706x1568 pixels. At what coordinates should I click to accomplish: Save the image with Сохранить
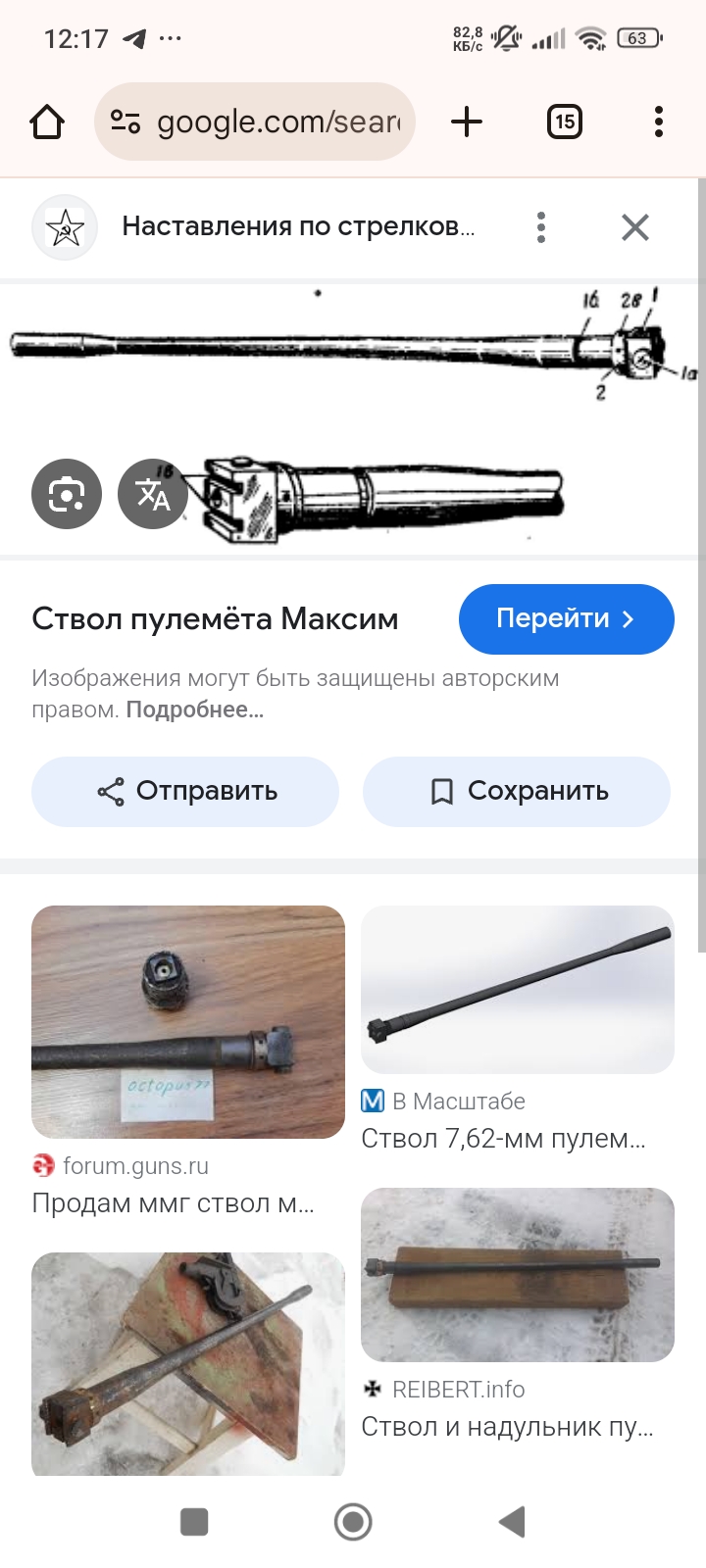click(517, 792)
